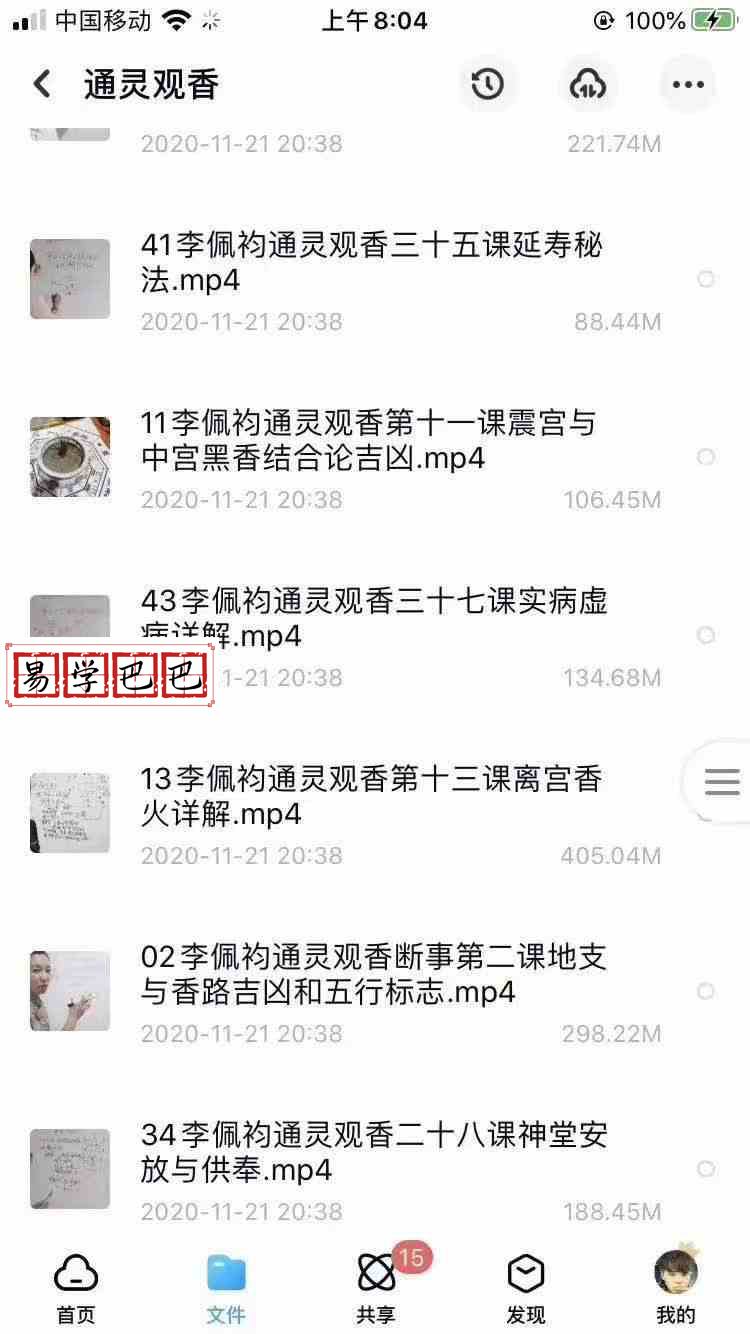Open the recent history clock icon
Viewport: 750px width, 1334px height.
click(x=488, y=84)
